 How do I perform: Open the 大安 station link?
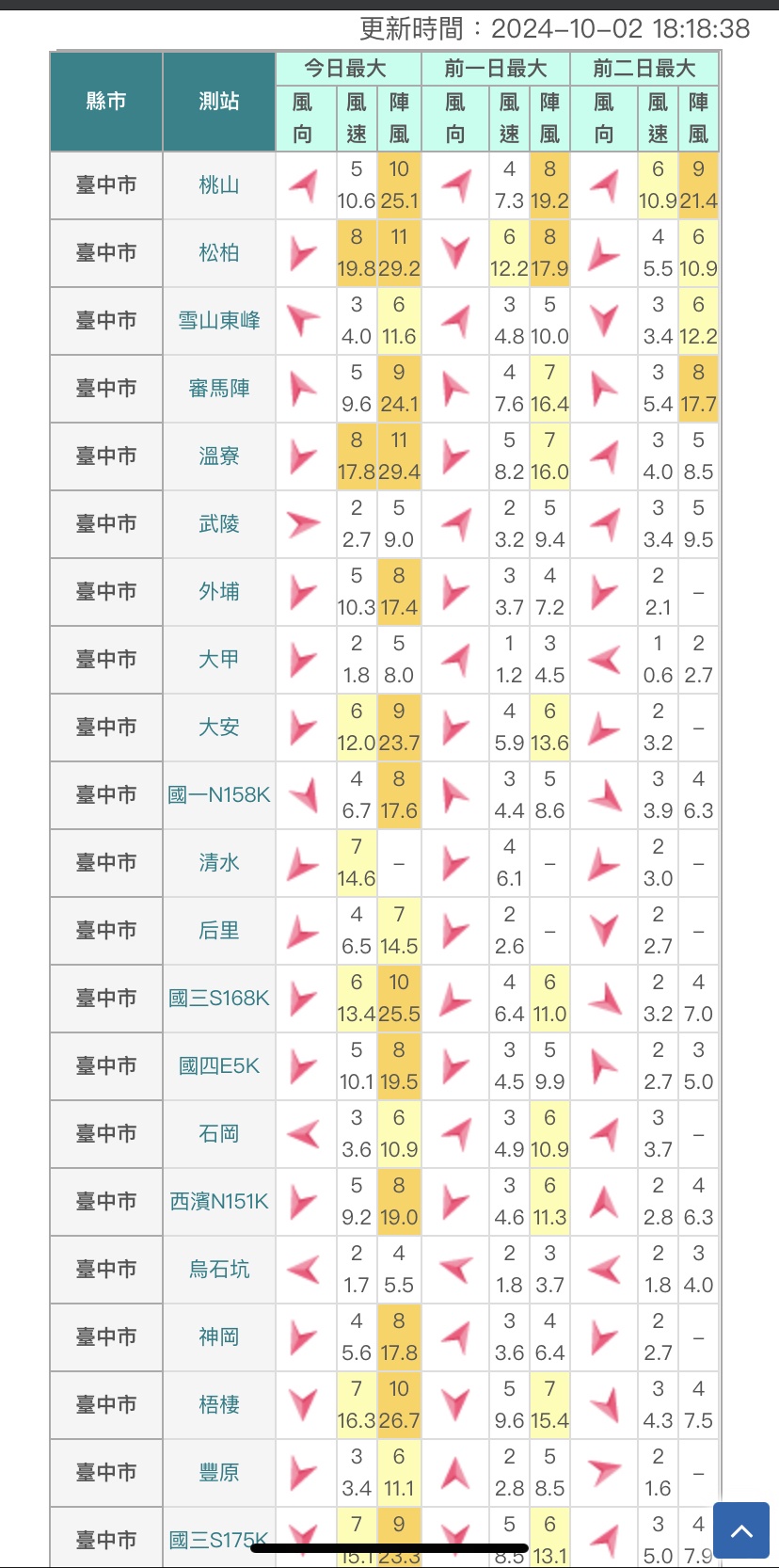(x=219, y=728)
